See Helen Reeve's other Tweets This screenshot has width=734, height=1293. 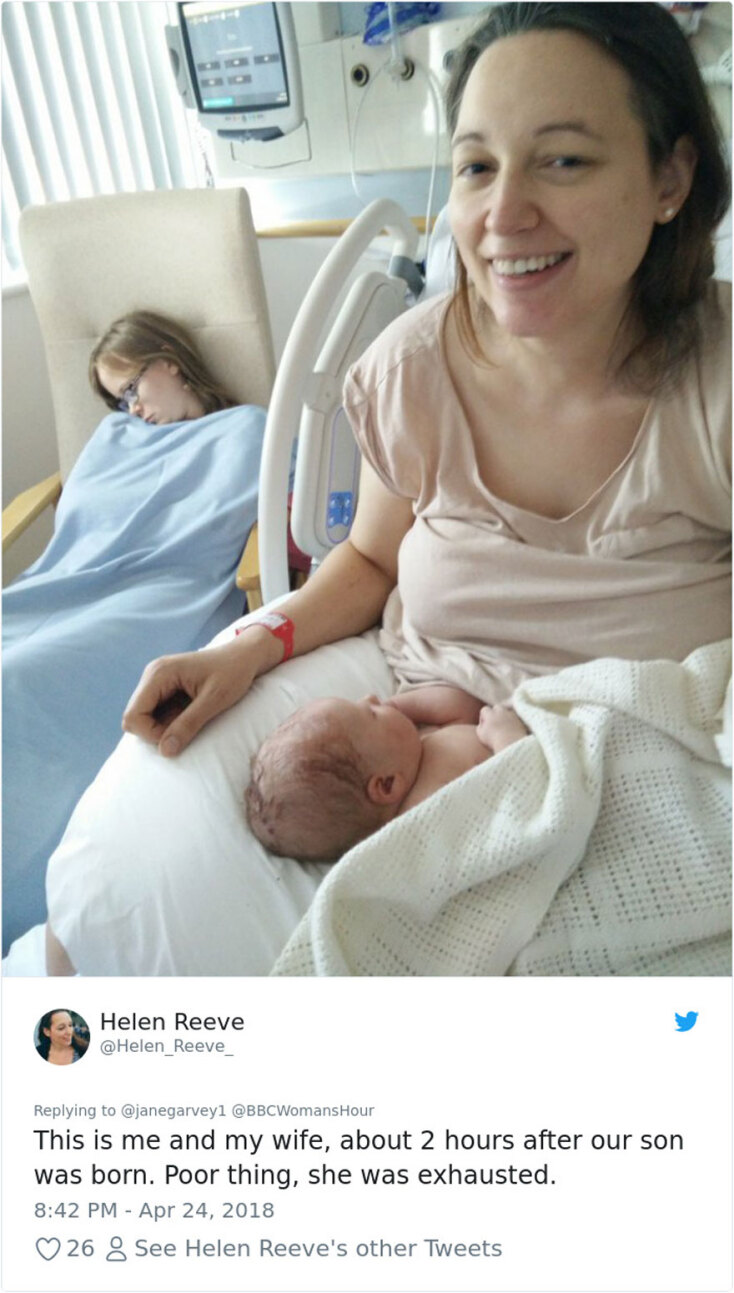coord(317,1249)
